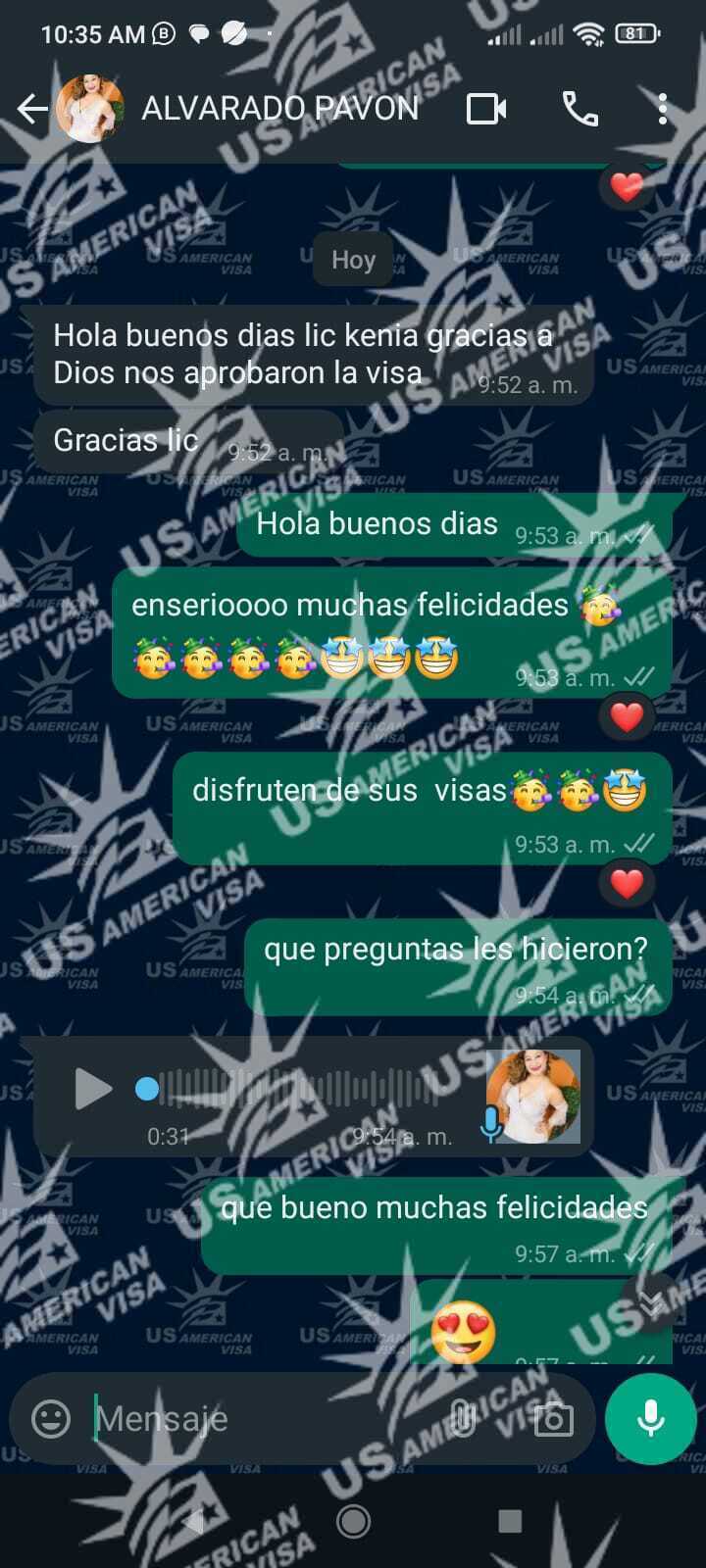Open ALVARADO PAVON contact info

point(279,108)
